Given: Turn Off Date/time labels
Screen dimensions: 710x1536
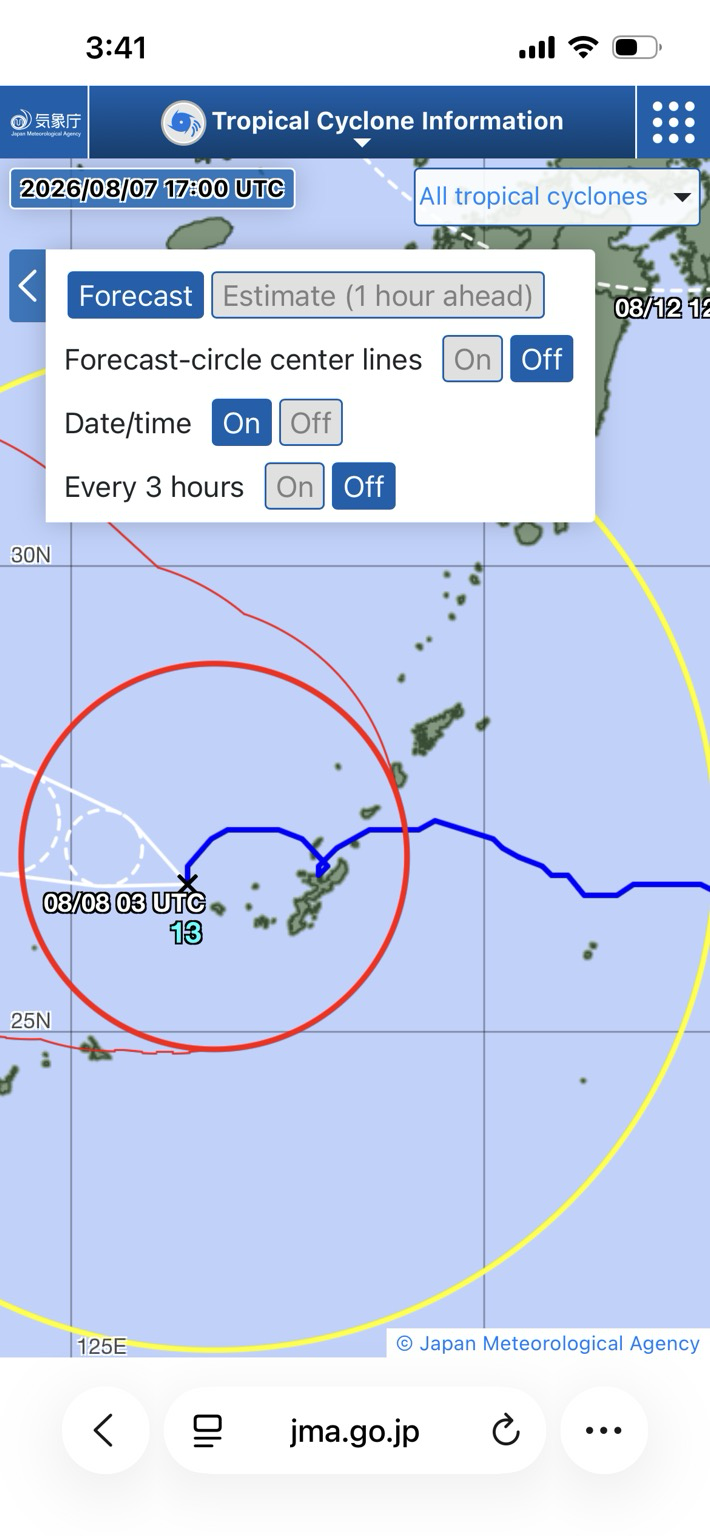Looking at the screenshot, I should tap(311, 423).
